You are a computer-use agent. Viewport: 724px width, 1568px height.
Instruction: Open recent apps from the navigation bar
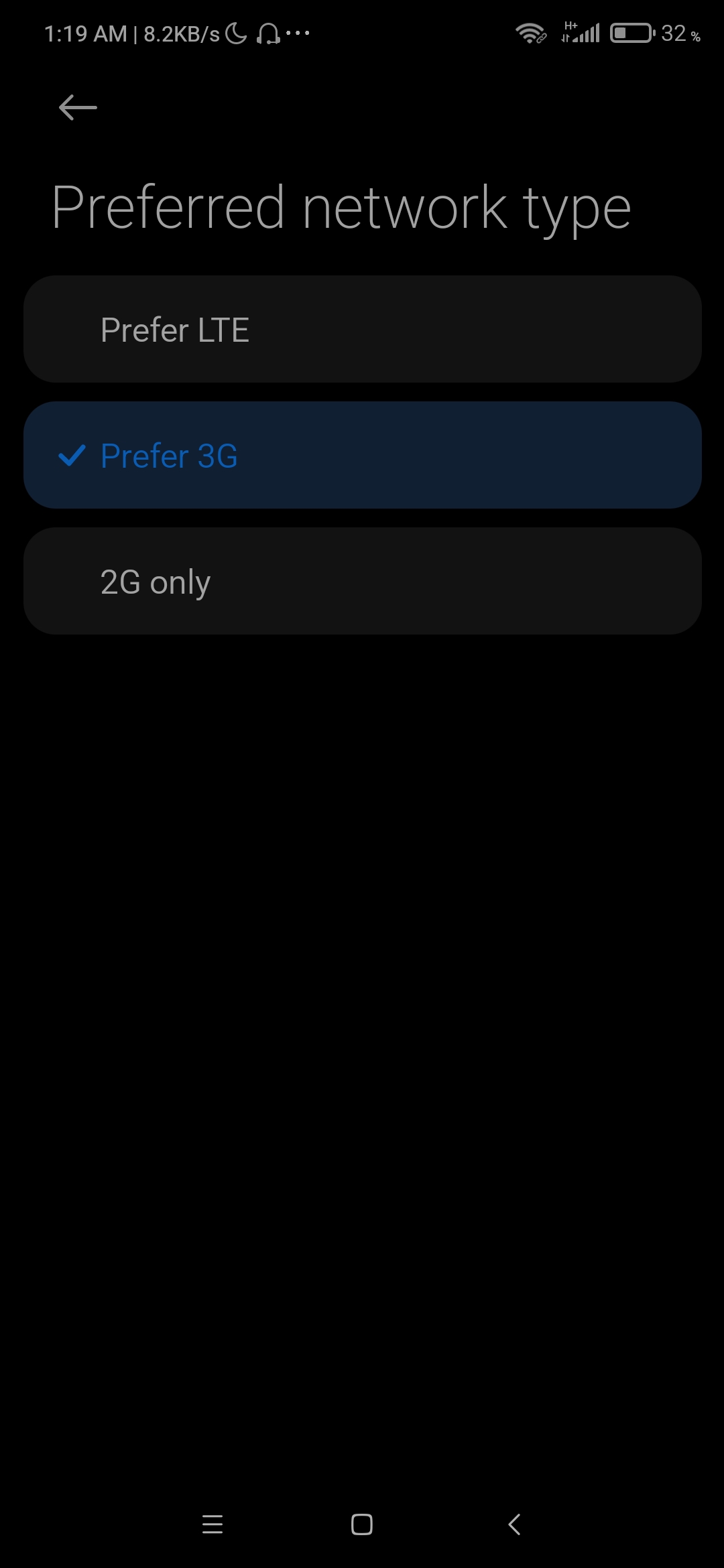(213, 1524)
